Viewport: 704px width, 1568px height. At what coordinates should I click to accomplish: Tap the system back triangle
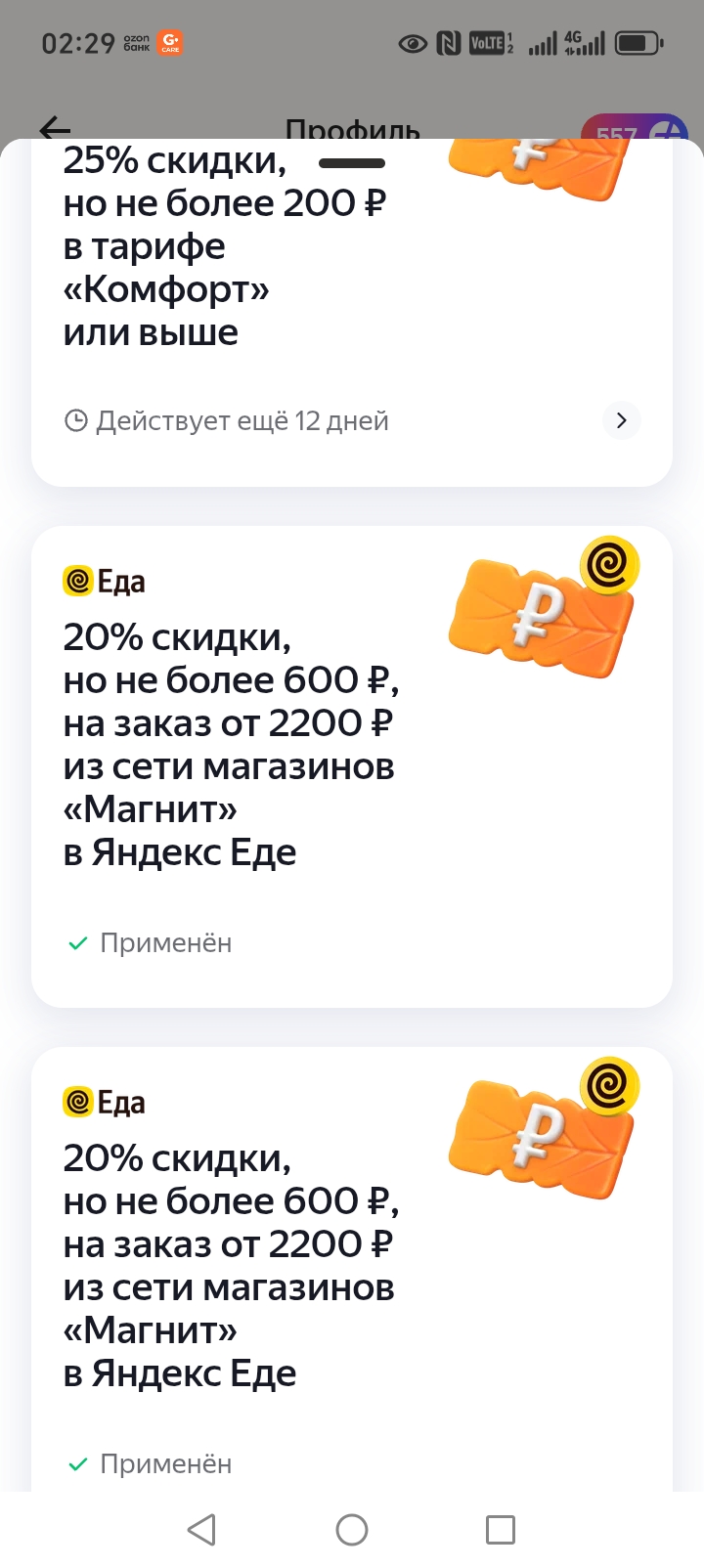pyautogui.click(x=202, y=1530)
